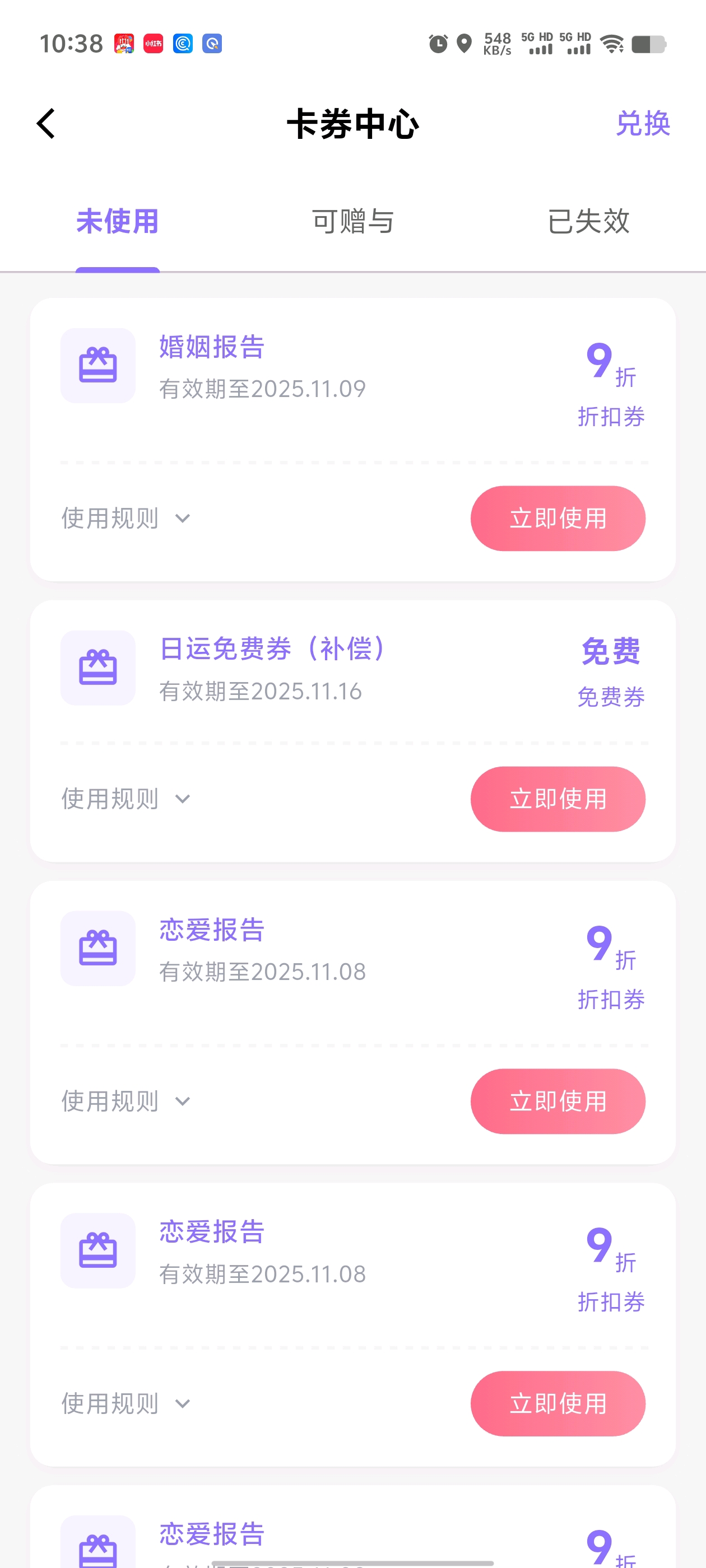This screenshot has height=1568, width=706.
Task: Open 兑换 to redeem a coupon
Action: click(x=642, y=124)
